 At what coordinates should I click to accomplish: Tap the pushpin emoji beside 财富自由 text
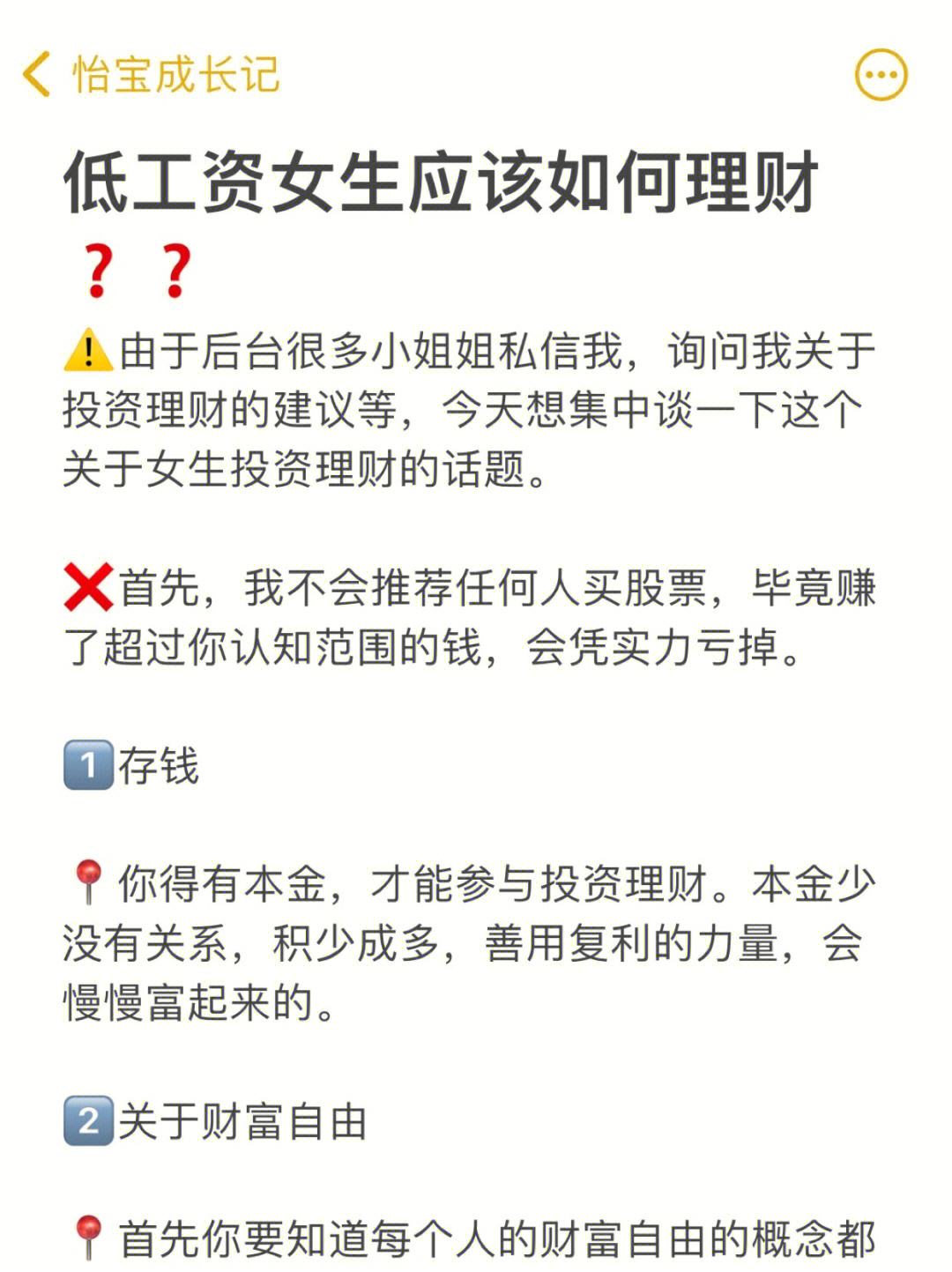[87, 1235]
